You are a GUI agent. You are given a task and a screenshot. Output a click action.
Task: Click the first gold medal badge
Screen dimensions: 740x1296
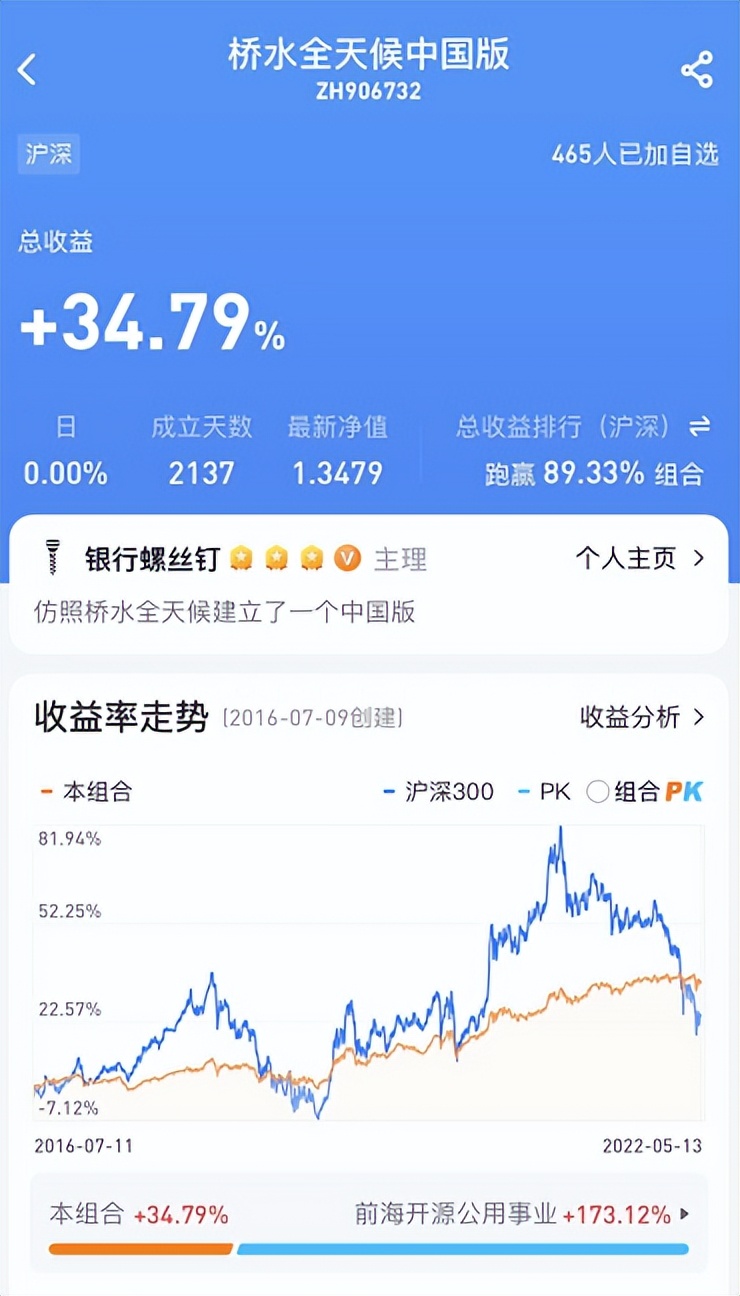tap(241, 558)
